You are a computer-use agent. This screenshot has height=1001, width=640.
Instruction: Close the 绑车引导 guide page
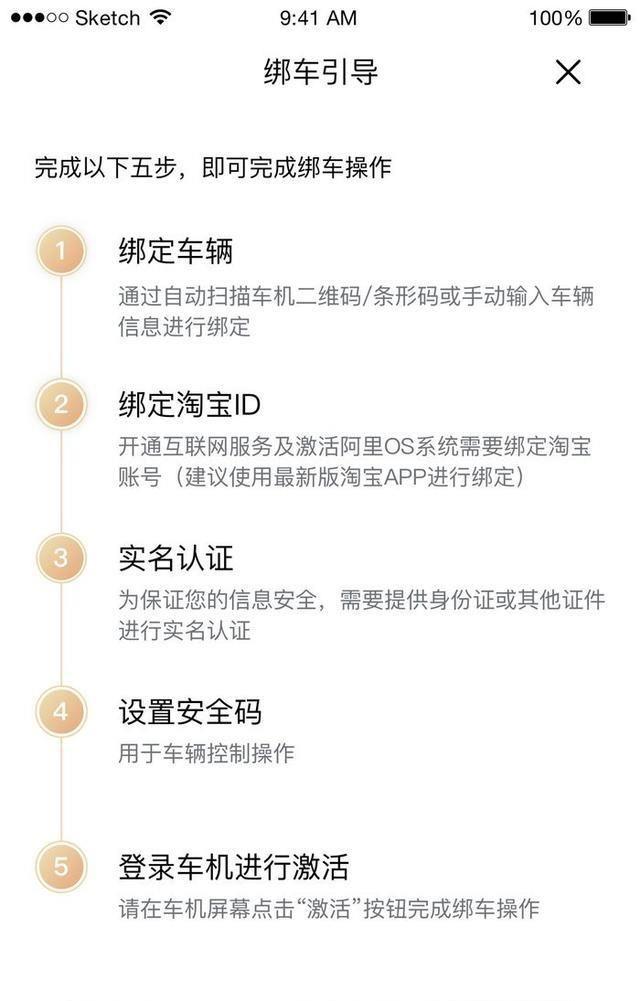[x=568, y=72]
